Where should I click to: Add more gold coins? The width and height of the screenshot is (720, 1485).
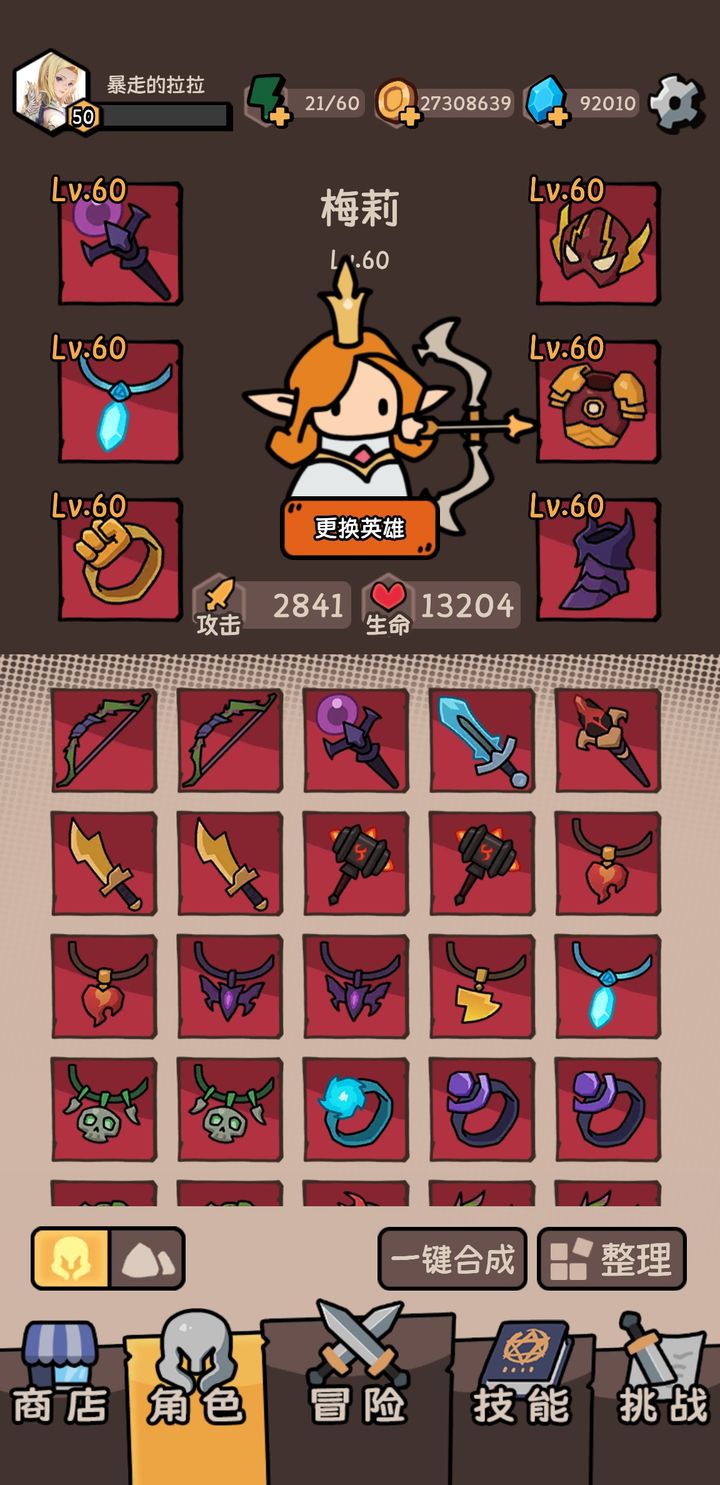[409, 117]
